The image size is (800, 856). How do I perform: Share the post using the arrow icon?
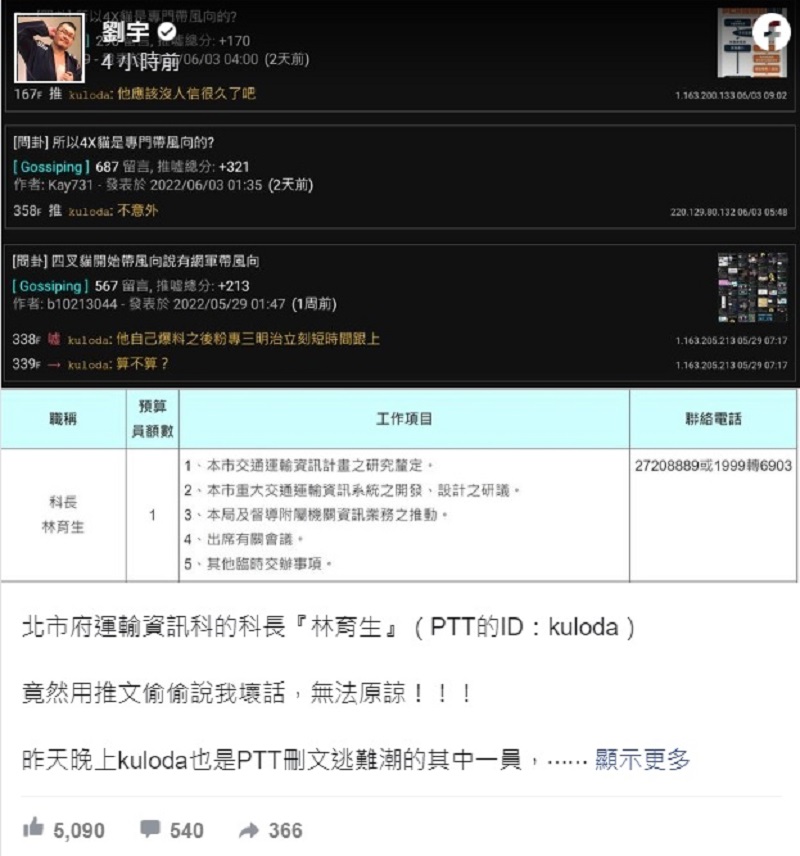248,830
